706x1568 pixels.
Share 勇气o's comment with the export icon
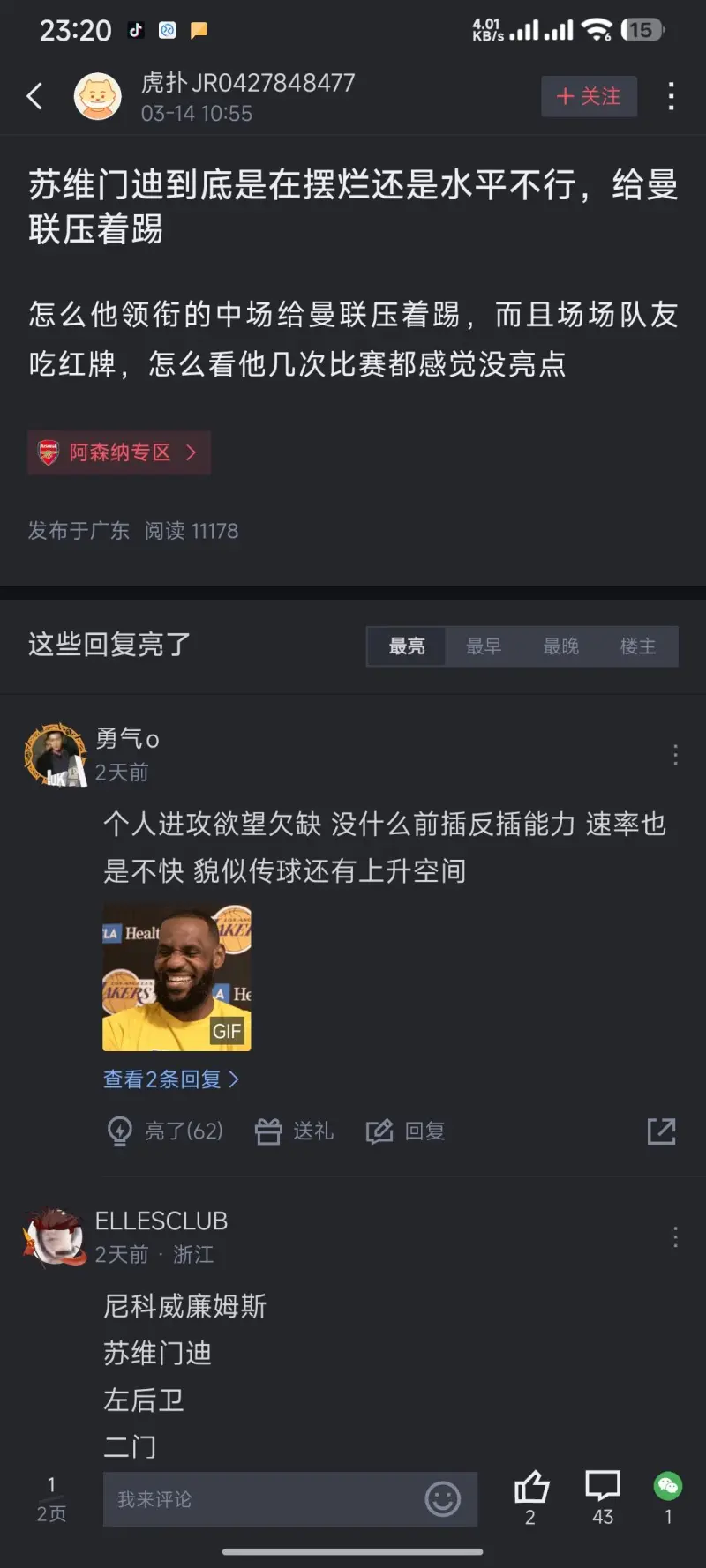tap(661, 1131)
